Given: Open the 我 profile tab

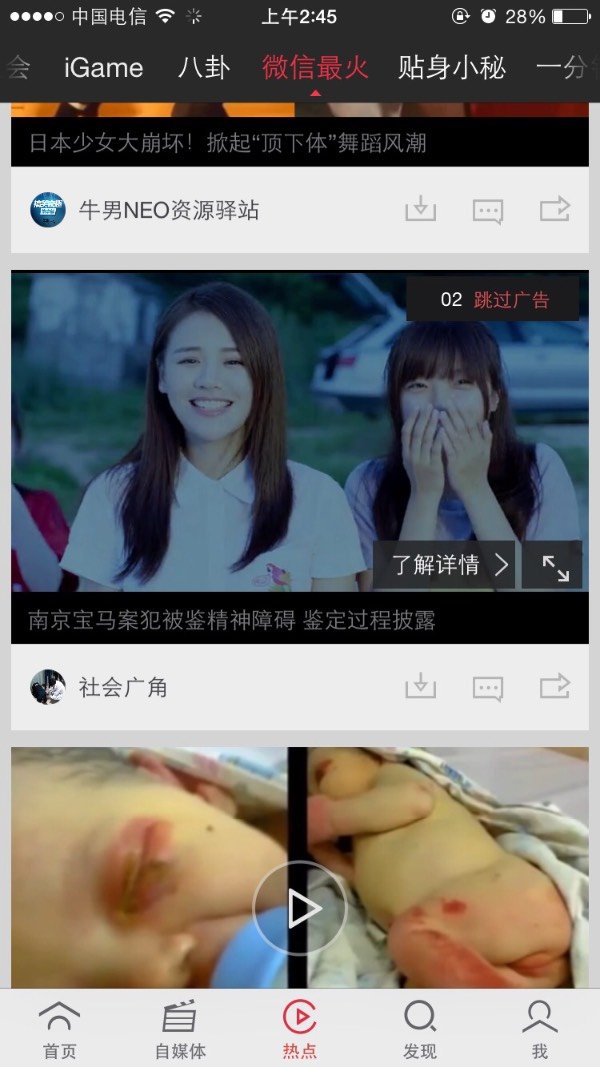Looking at the screenshot, I should (540, 1029).
